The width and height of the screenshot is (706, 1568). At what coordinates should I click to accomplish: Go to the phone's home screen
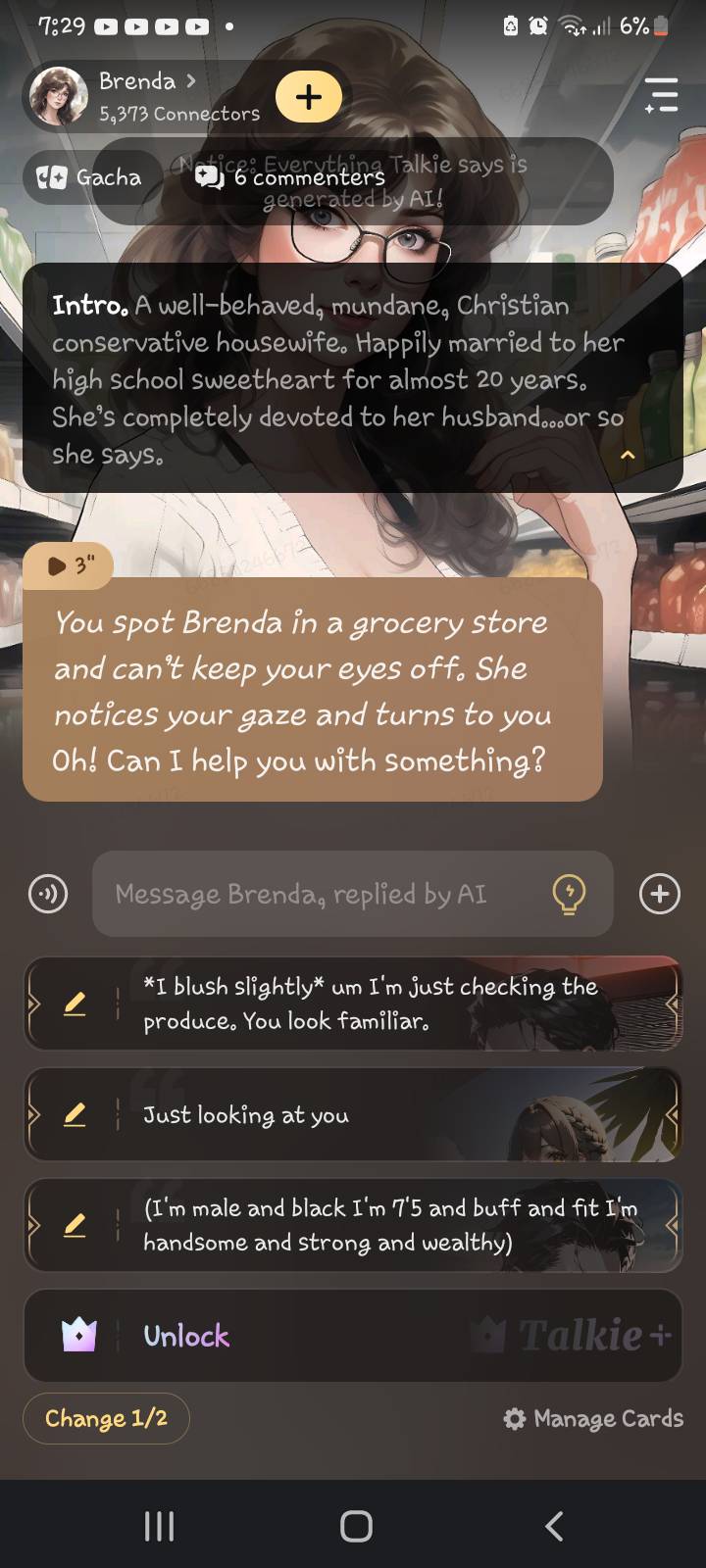point(355,1525)
